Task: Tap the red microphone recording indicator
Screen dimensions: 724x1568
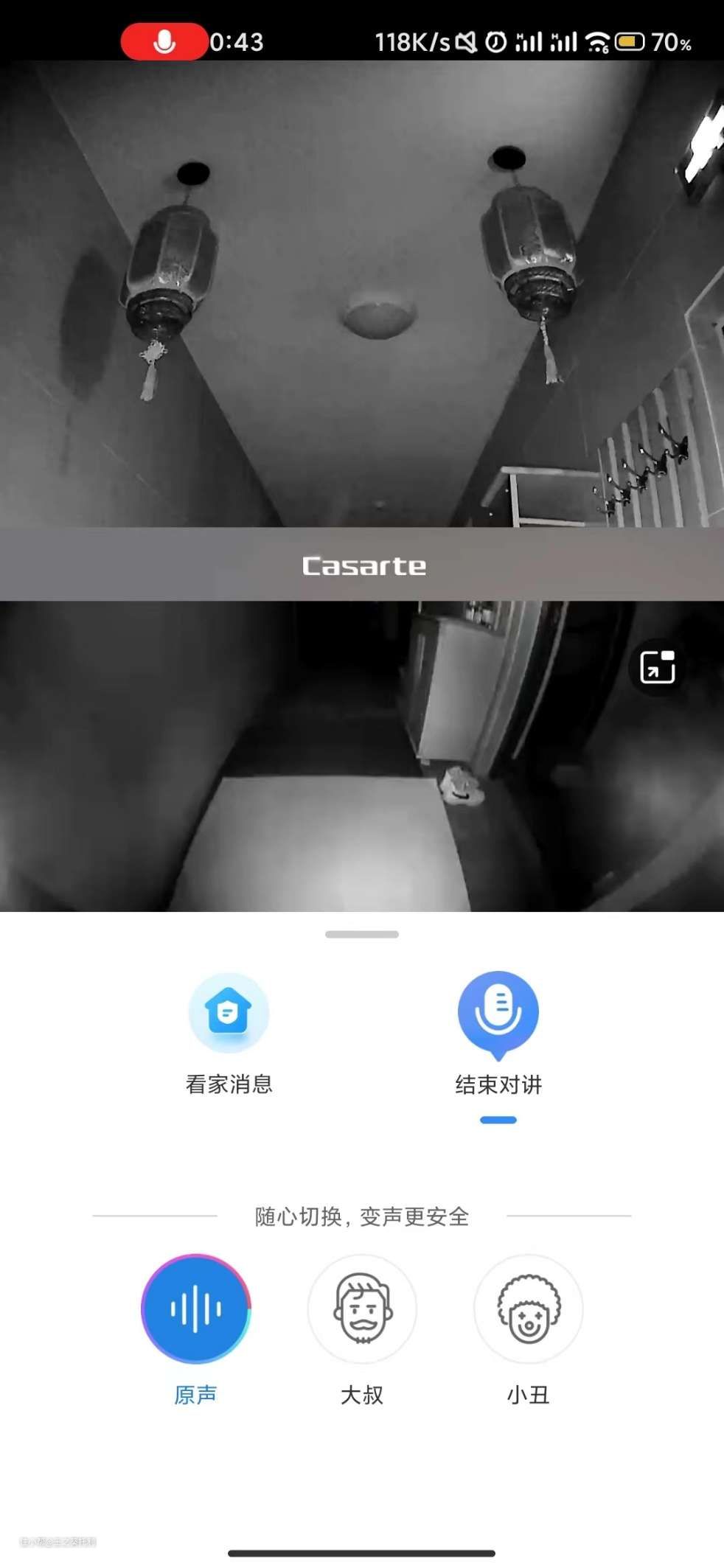Action: point(164,41)
